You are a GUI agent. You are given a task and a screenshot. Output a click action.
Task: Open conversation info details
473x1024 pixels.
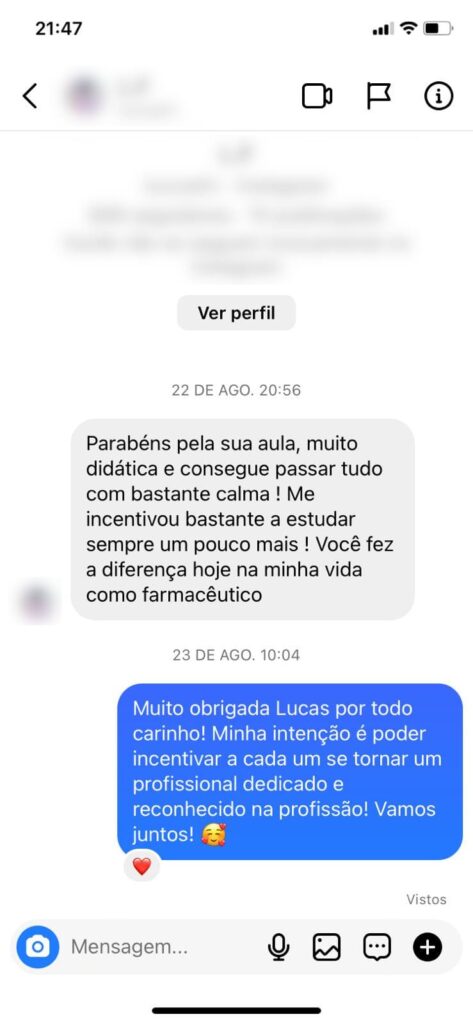tap(438, 96)
